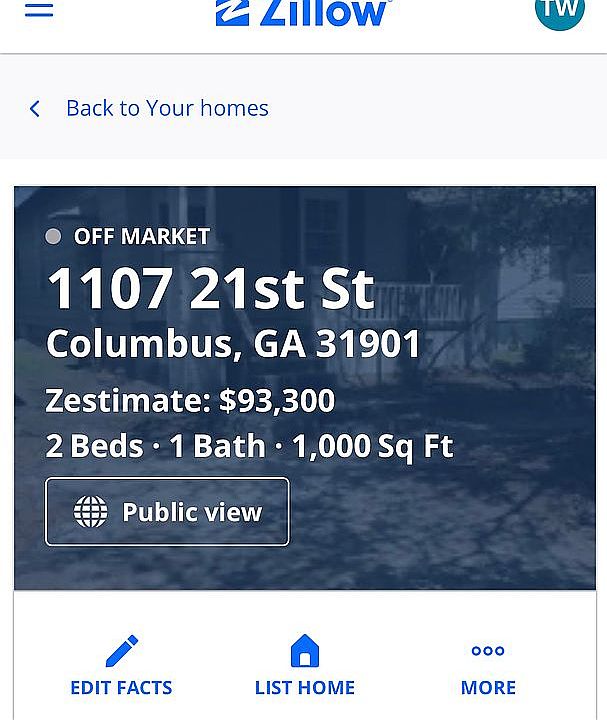Open the More options
The width and height of the screenshot is (607, 720).
pyautogui.click(x=488, y=667)
